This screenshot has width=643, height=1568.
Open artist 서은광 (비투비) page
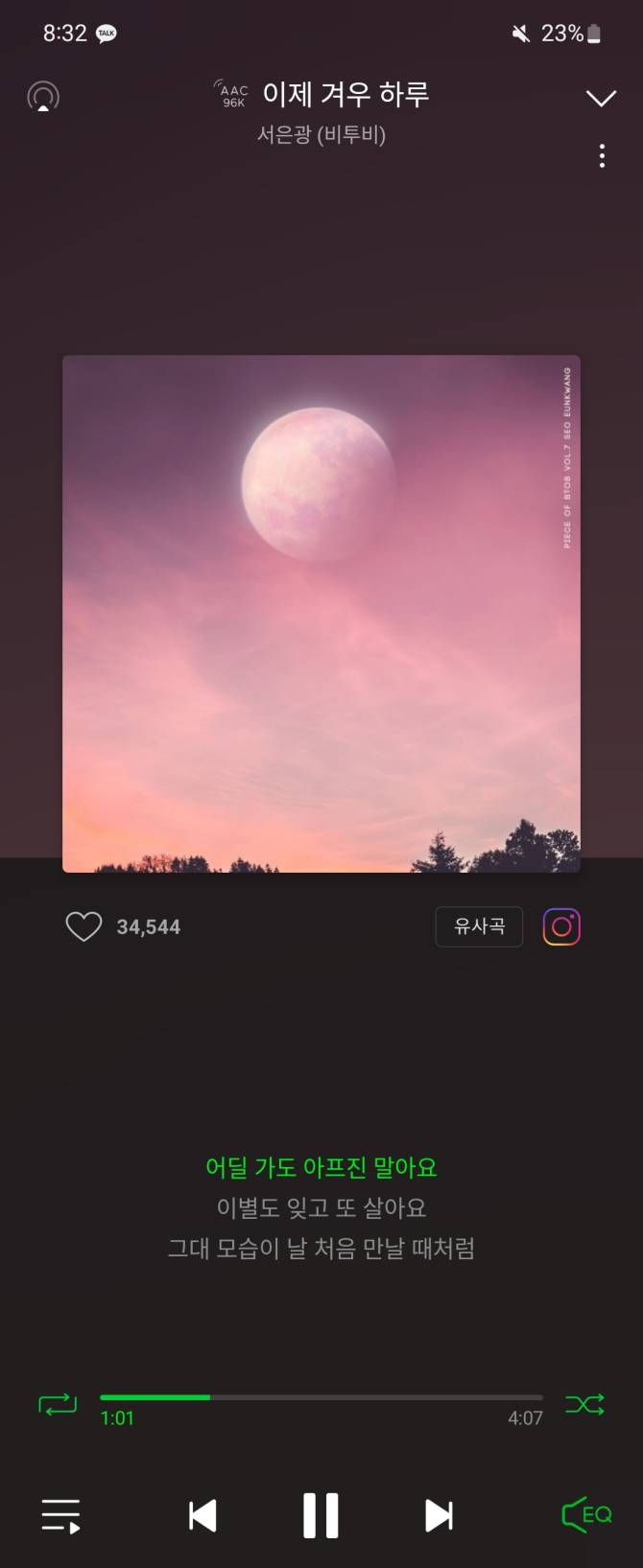(321, 135)
